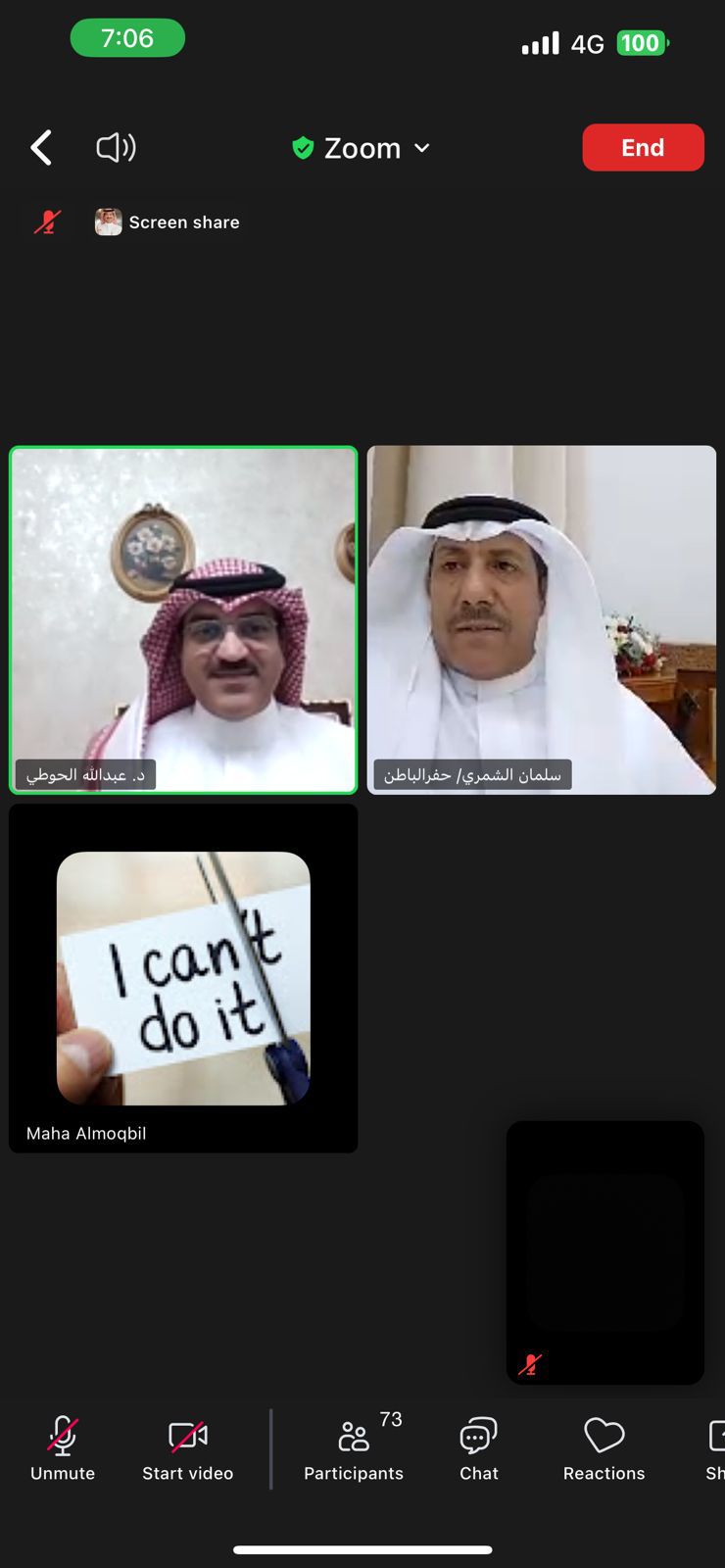Go back using the top-left arrow
Screen dimensions: 725x1568
tap(41, 148)
